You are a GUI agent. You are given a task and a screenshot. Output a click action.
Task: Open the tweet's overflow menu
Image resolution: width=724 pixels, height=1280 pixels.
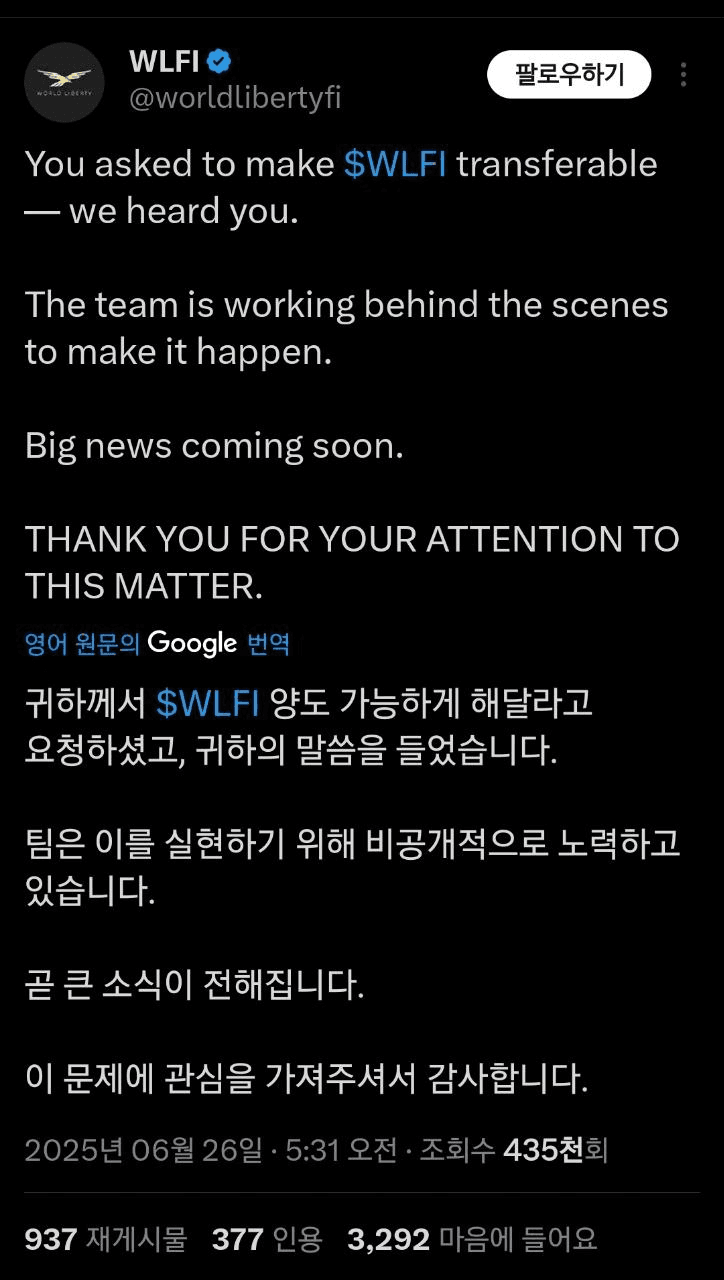683,75
